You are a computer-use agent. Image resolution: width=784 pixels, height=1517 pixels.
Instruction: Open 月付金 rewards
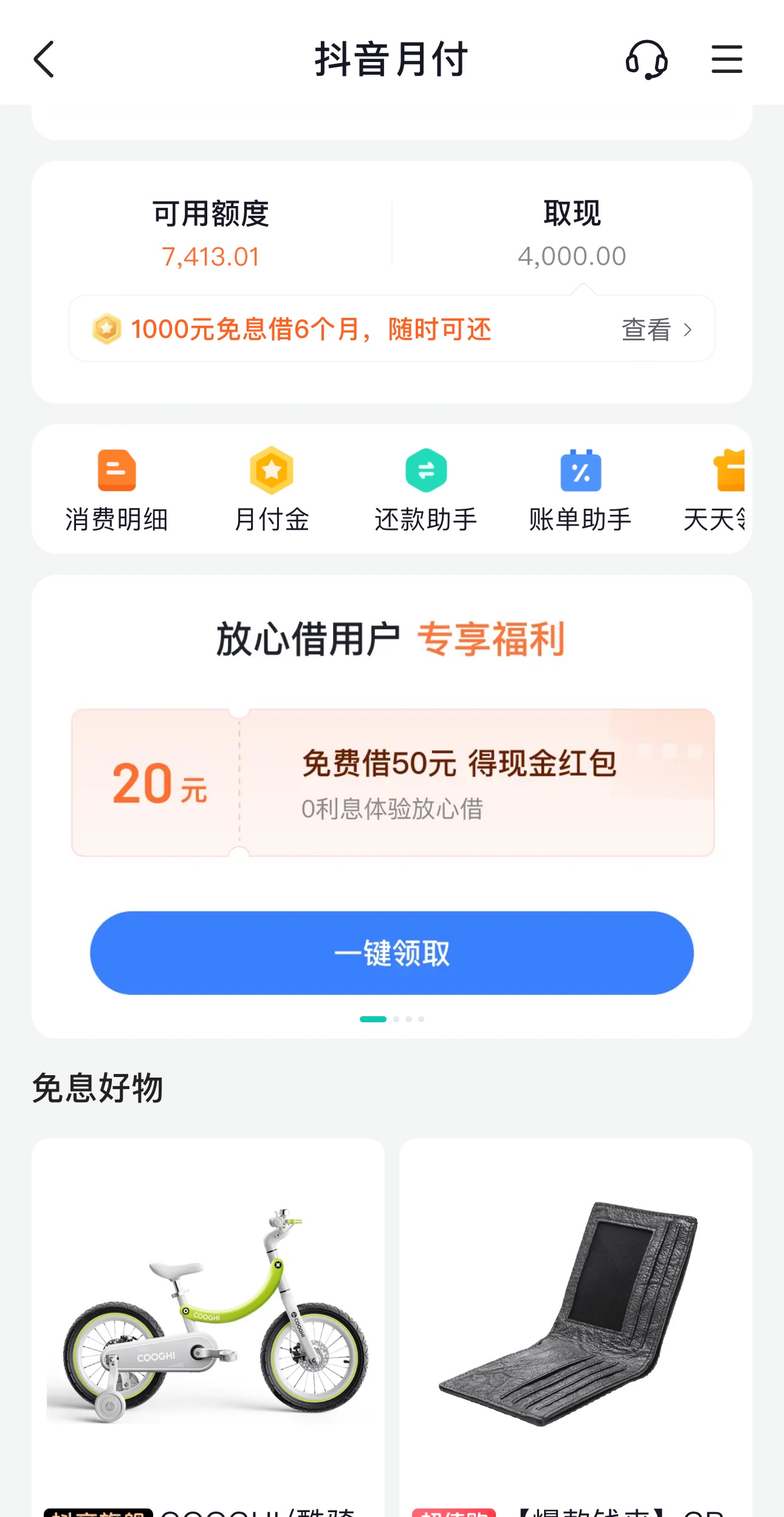(272, 490)
